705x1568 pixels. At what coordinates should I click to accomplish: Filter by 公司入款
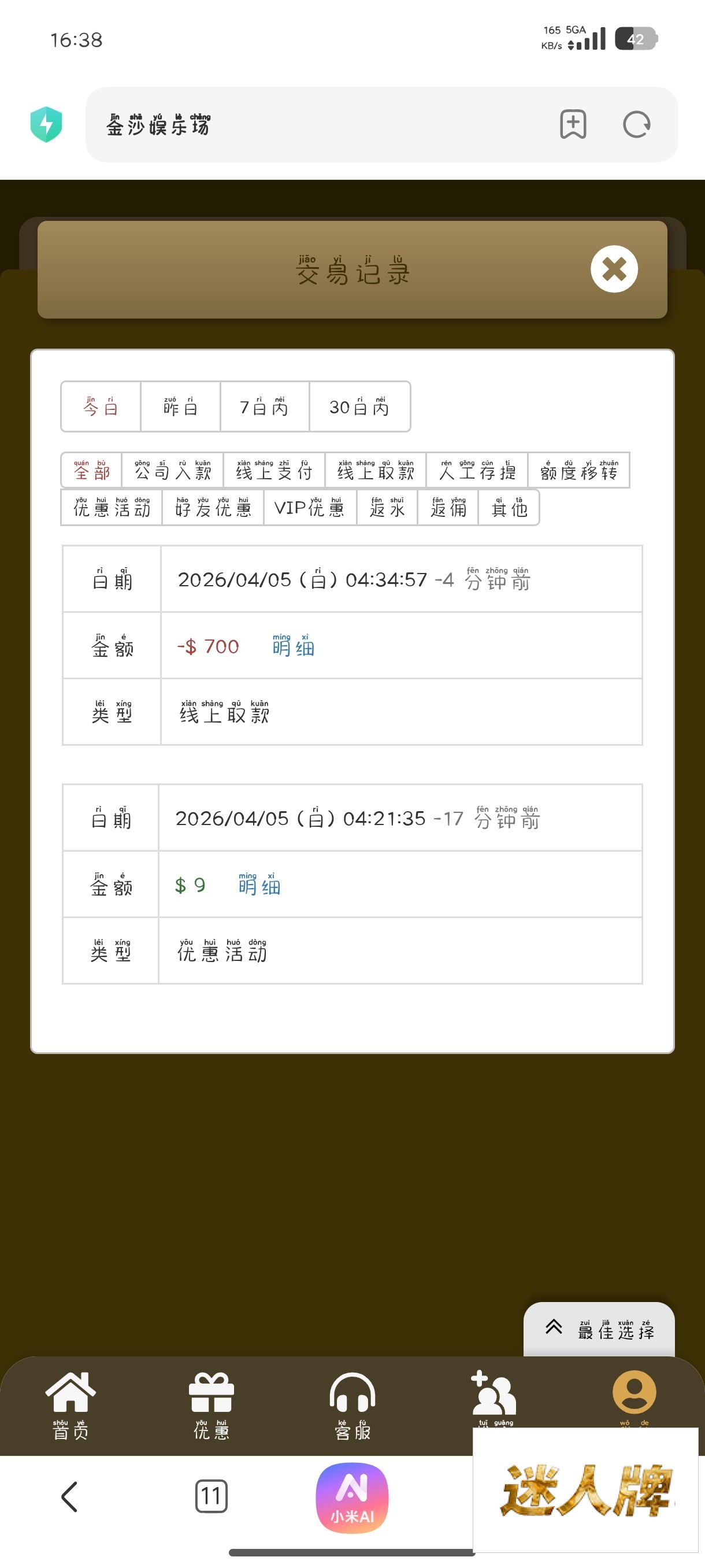(172, 470)
